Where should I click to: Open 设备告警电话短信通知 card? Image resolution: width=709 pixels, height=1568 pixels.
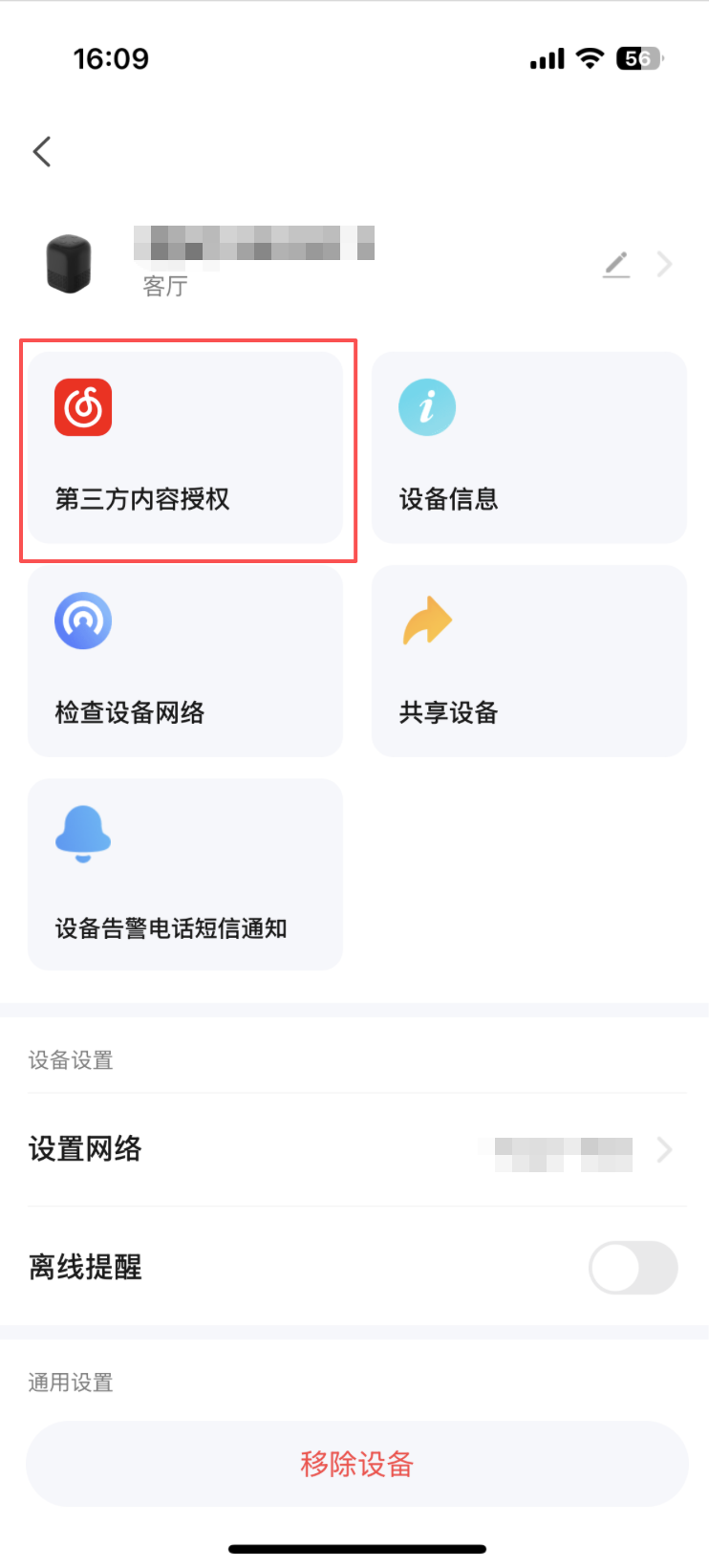[x=185, y=874]
